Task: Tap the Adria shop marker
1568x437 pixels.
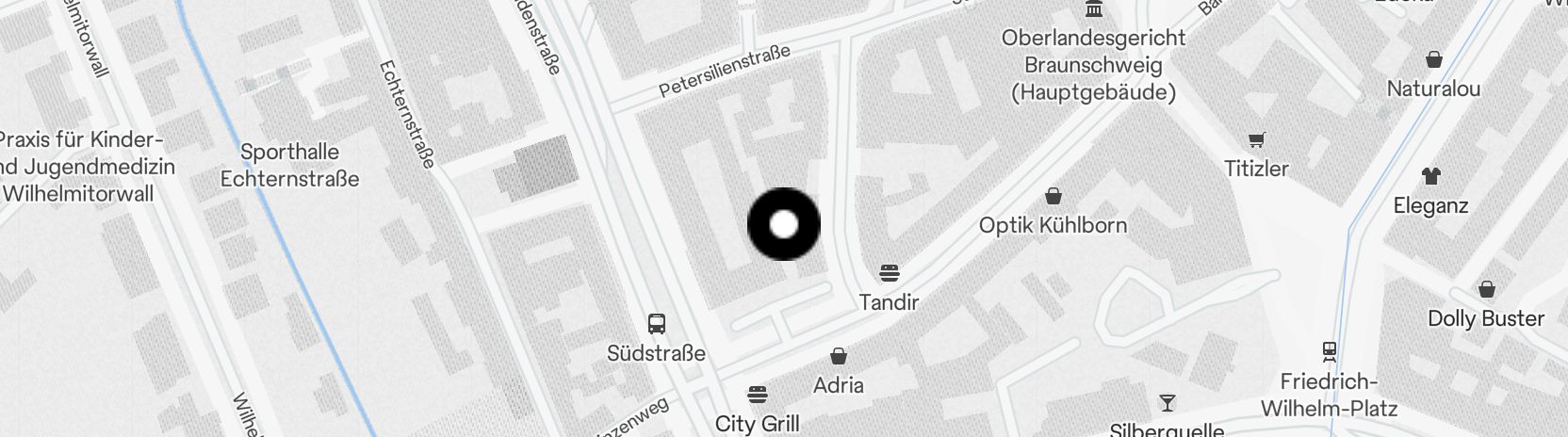Action: click(838, 356)
